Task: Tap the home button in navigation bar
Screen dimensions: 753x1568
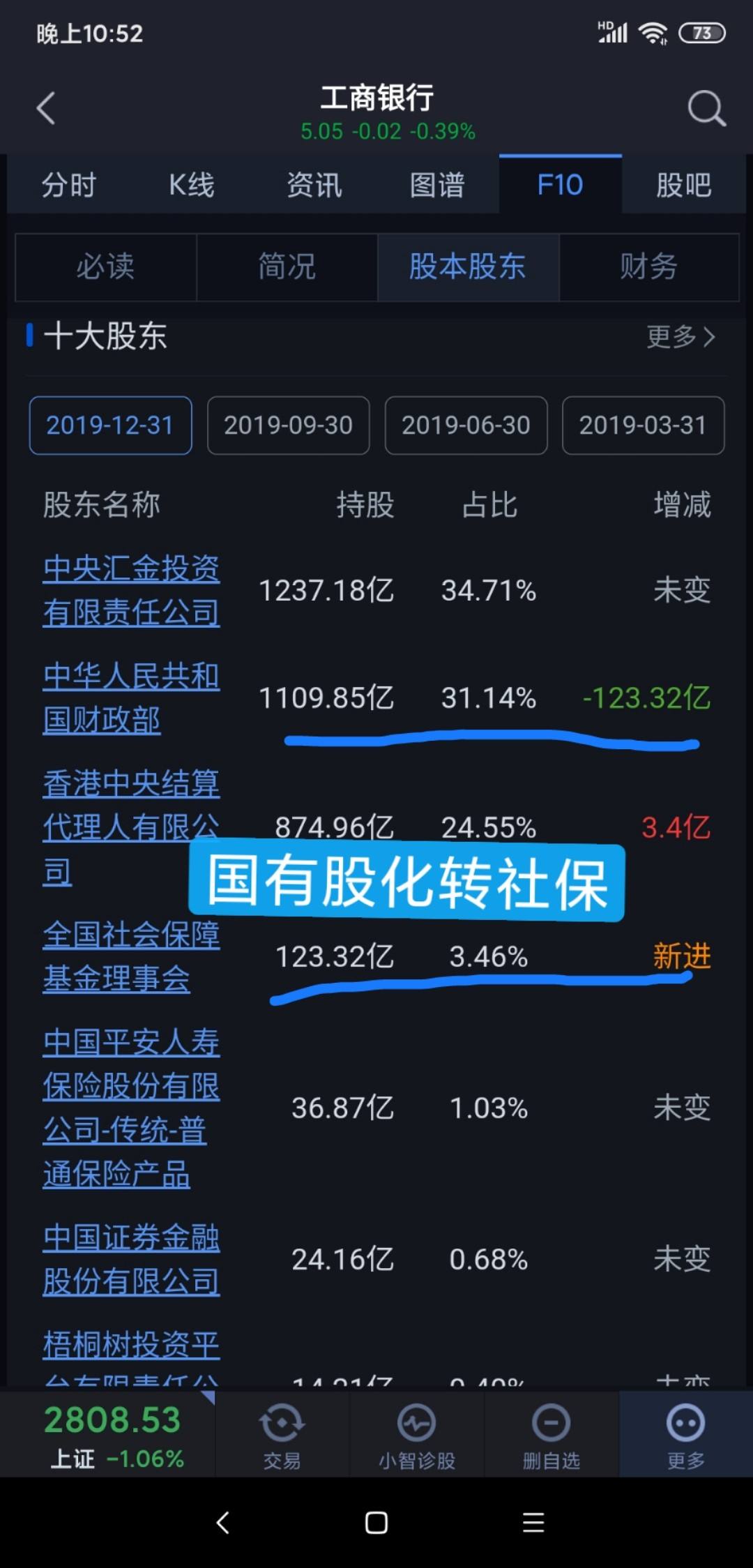Action: tap(376, 1524)
